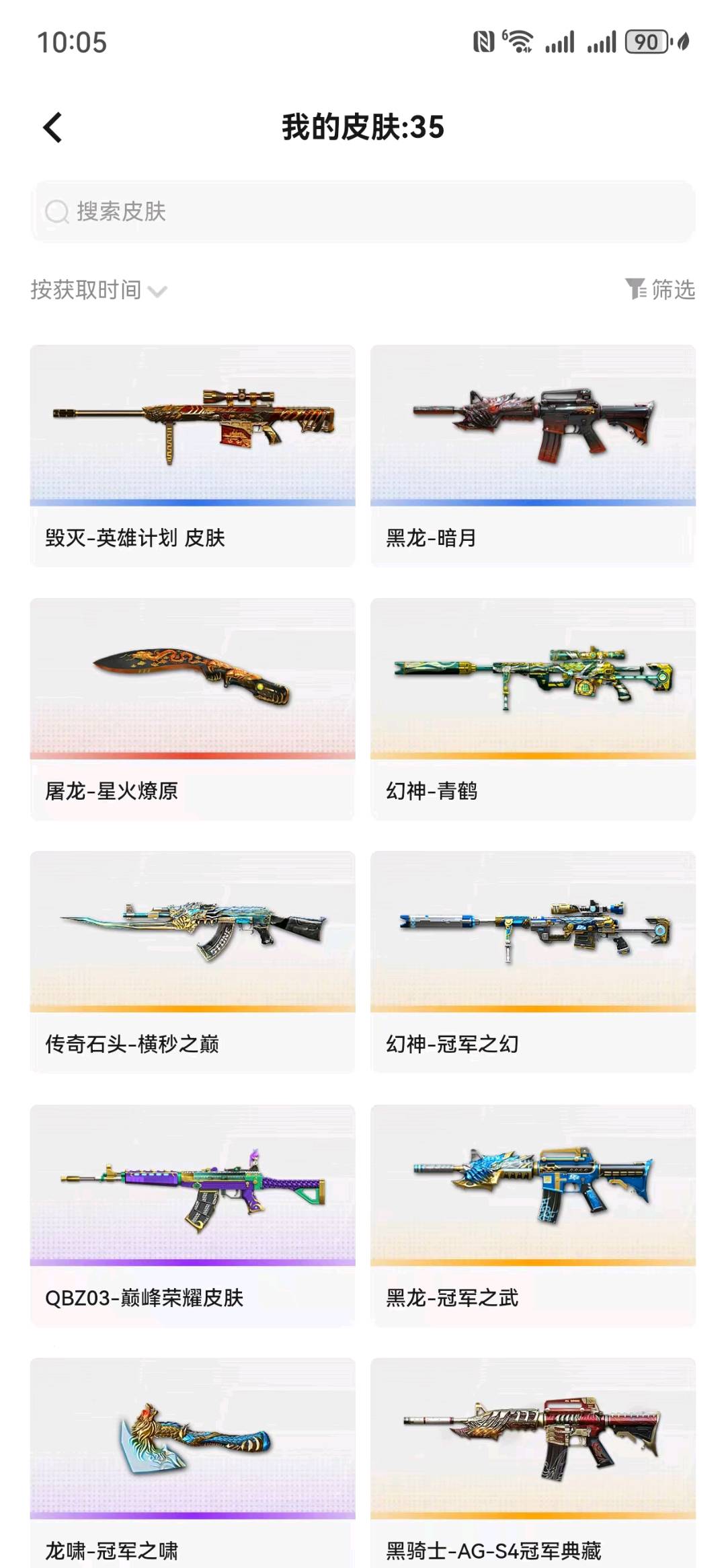Open the 幻神-青鹤 skin card
The height and width of the screenshot is (1568, 726).
coord(533,709)
